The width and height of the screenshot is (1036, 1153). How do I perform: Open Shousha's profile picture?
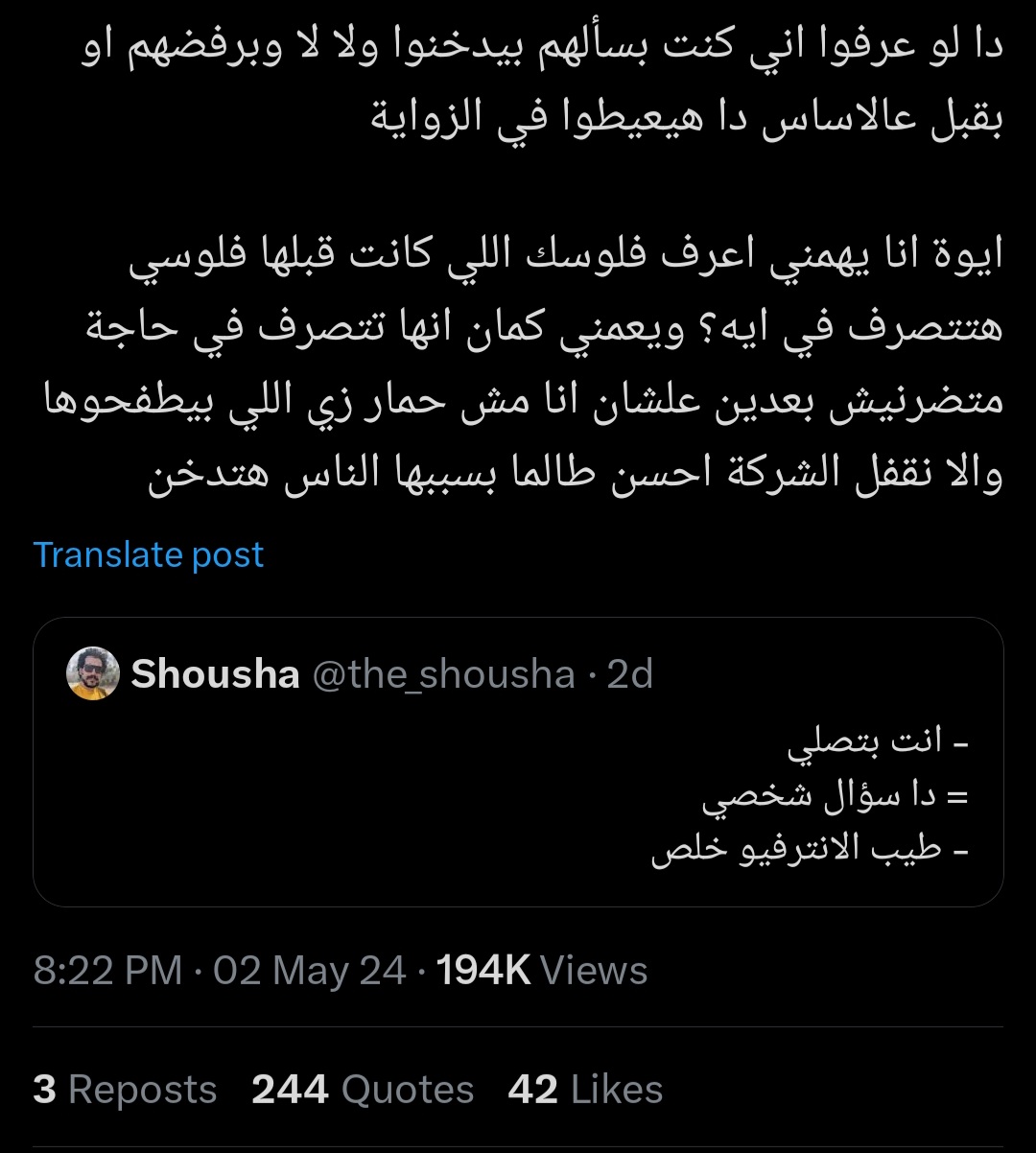93,673
